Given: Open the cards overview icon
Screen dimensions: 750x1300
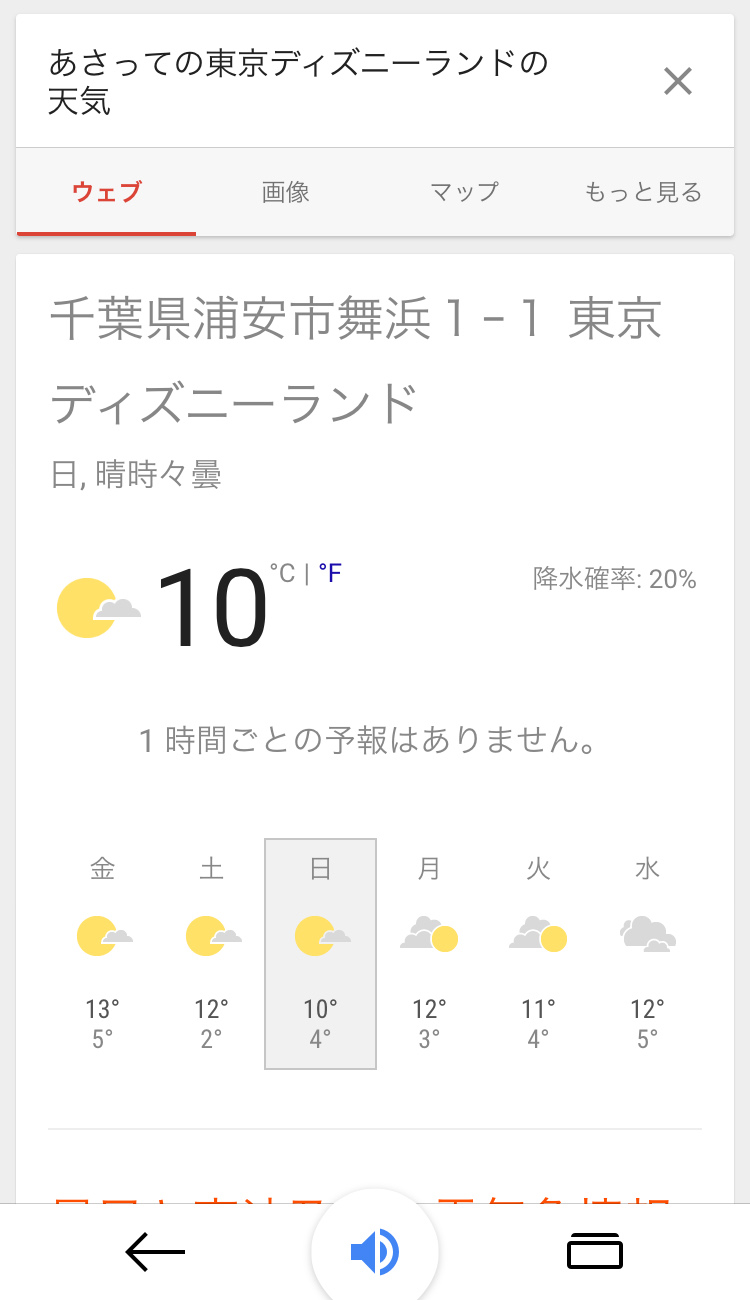Looking at the screenshot, I should tap(595, 1252).
